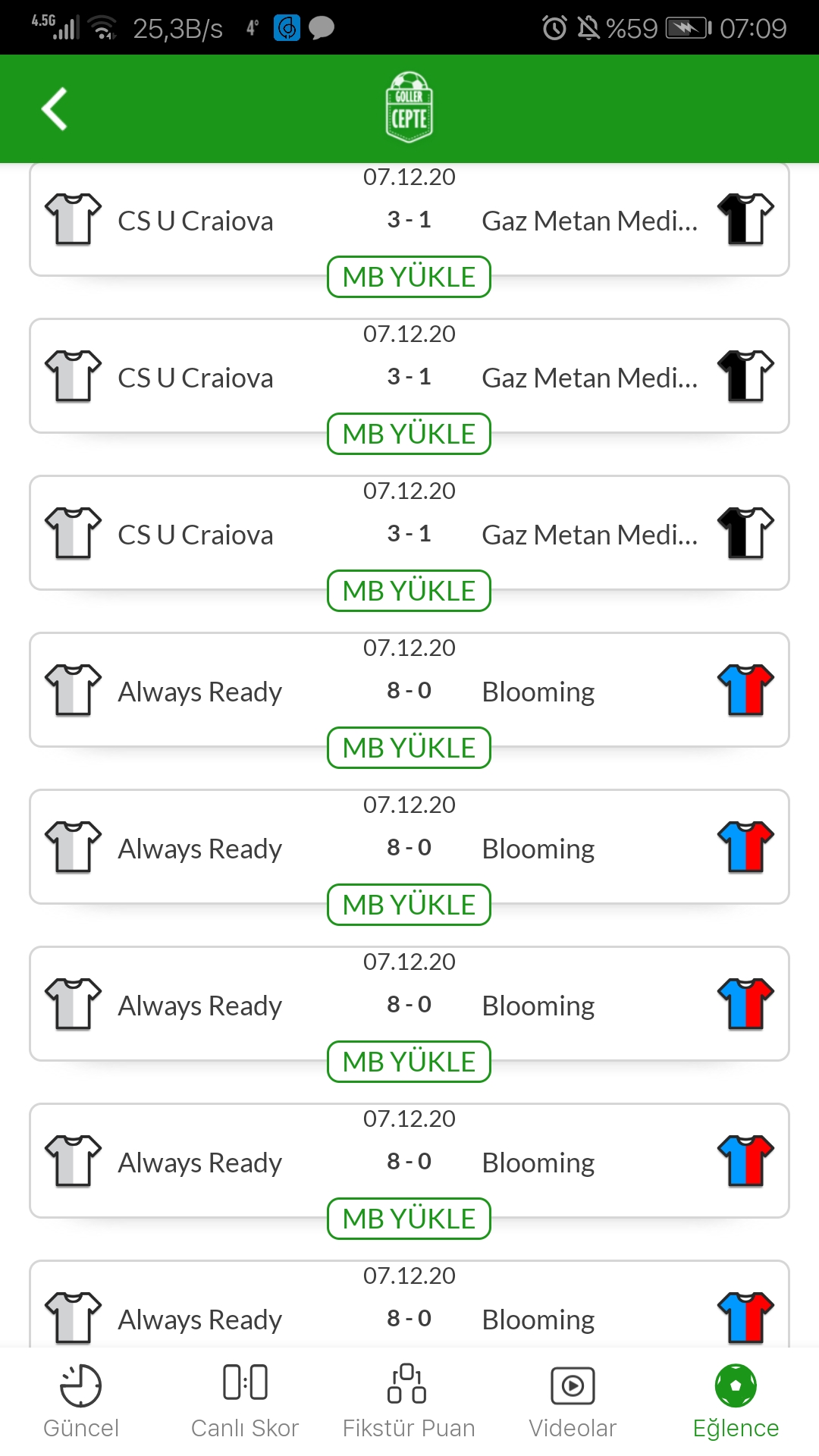Go back using the header arrow

coord(54,109)
